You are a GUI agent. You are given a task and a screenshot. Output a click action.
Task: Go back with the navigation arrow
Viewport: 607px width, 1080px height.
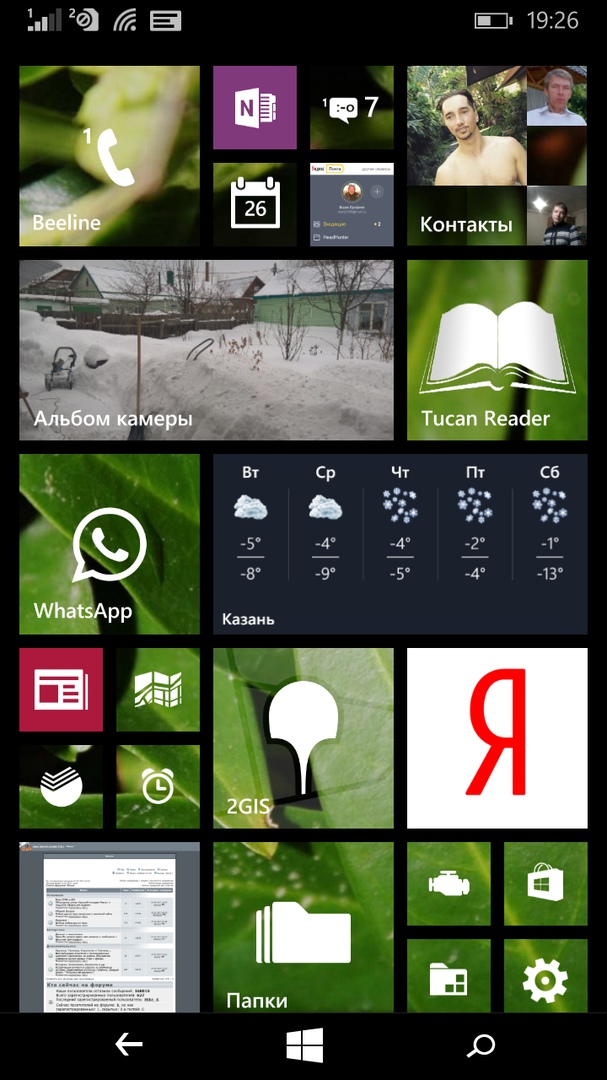128,1046
